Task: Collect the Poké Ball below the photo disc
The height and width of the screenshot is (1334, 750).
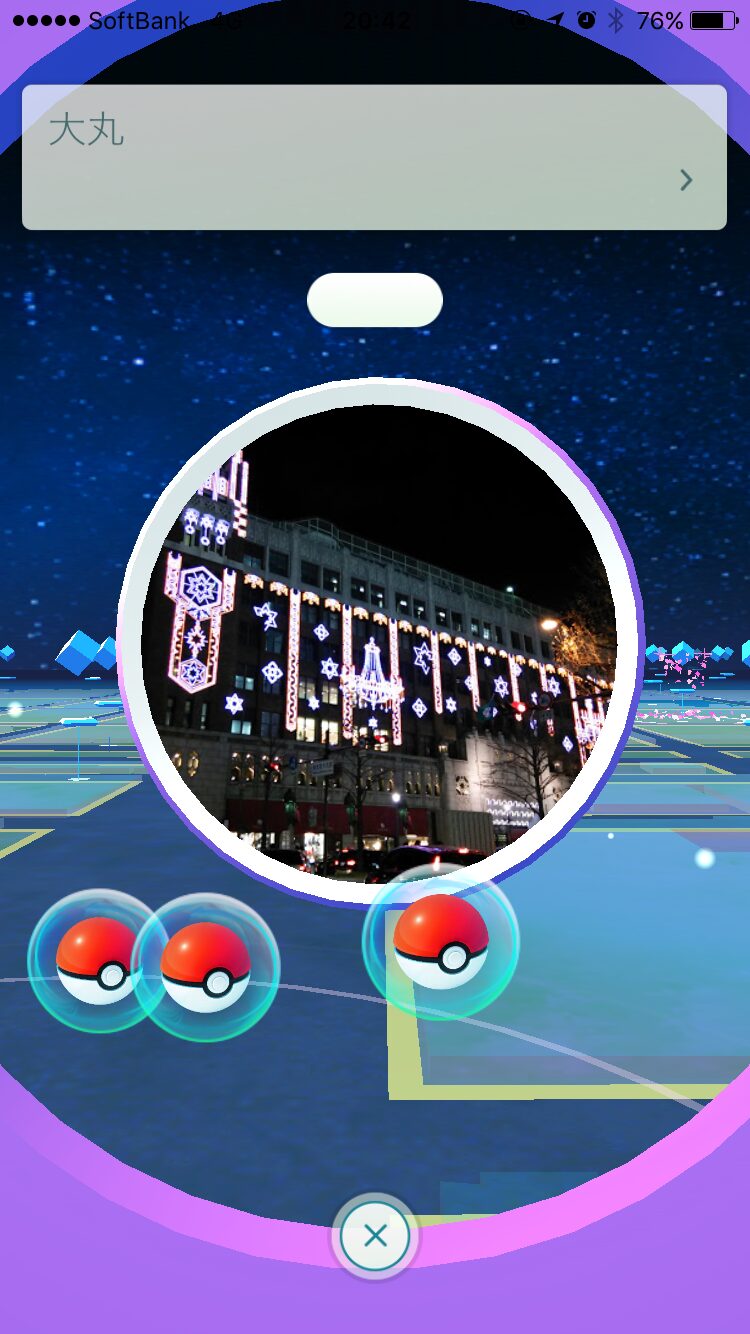Action: [x=441, y=942]
